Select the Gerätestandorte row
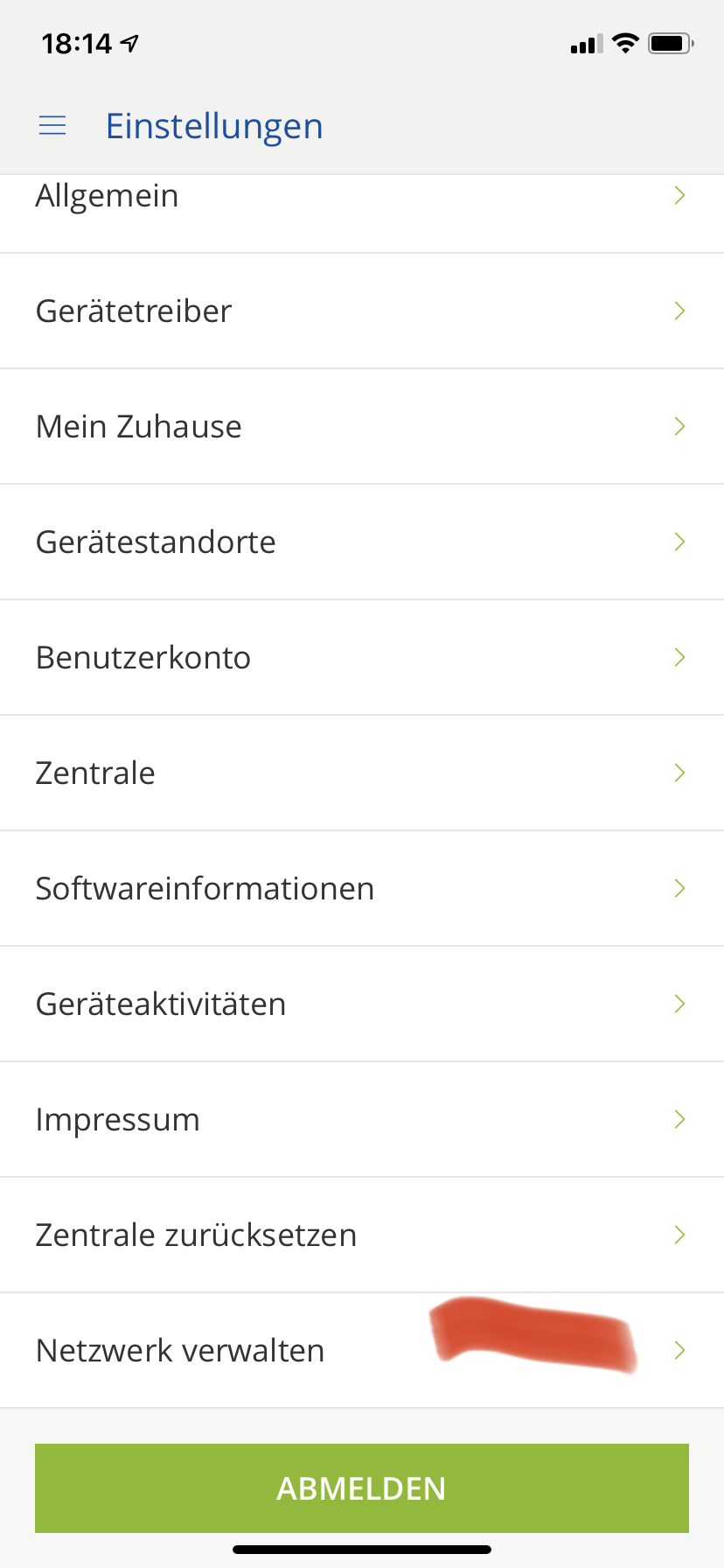 click(362, 542)
